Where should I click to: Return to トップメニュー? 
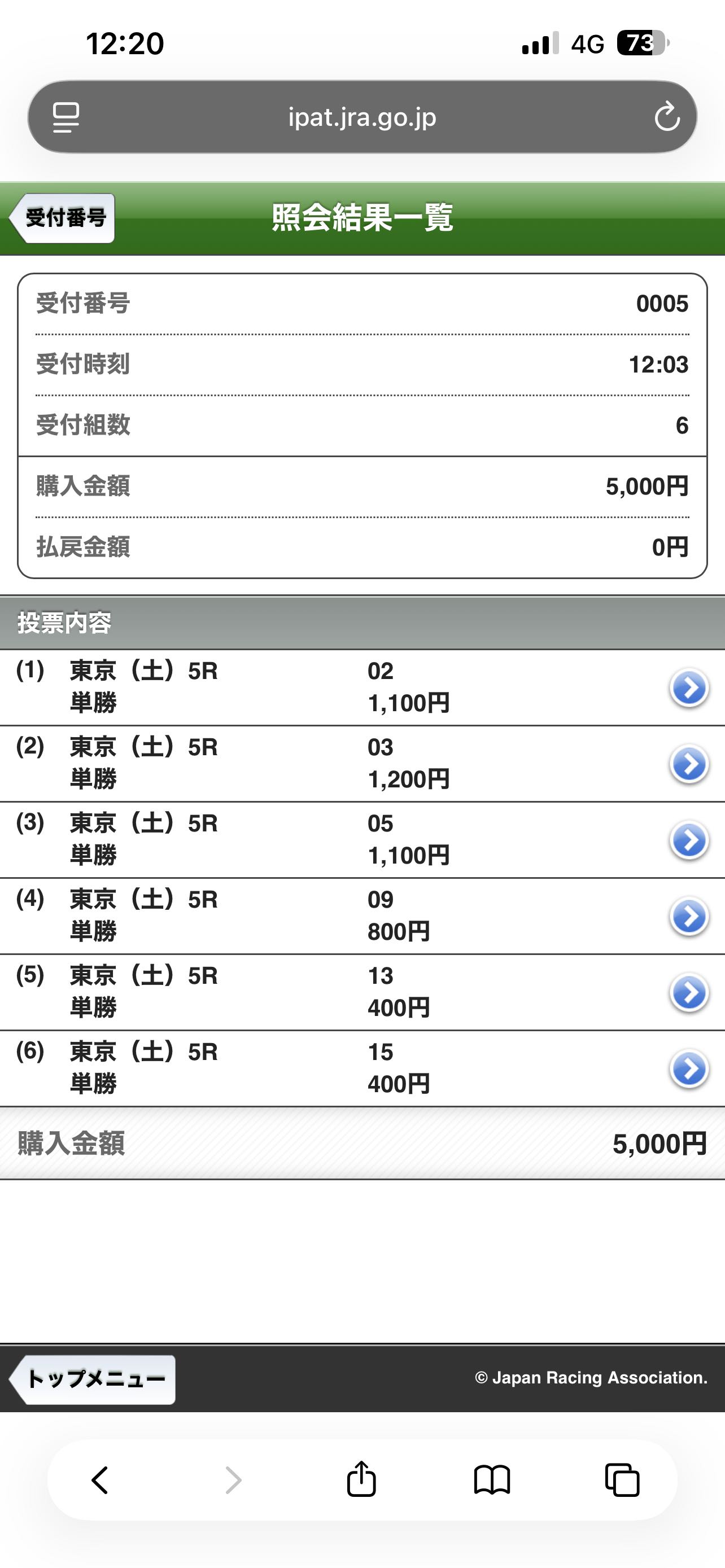click(93, 1379)
